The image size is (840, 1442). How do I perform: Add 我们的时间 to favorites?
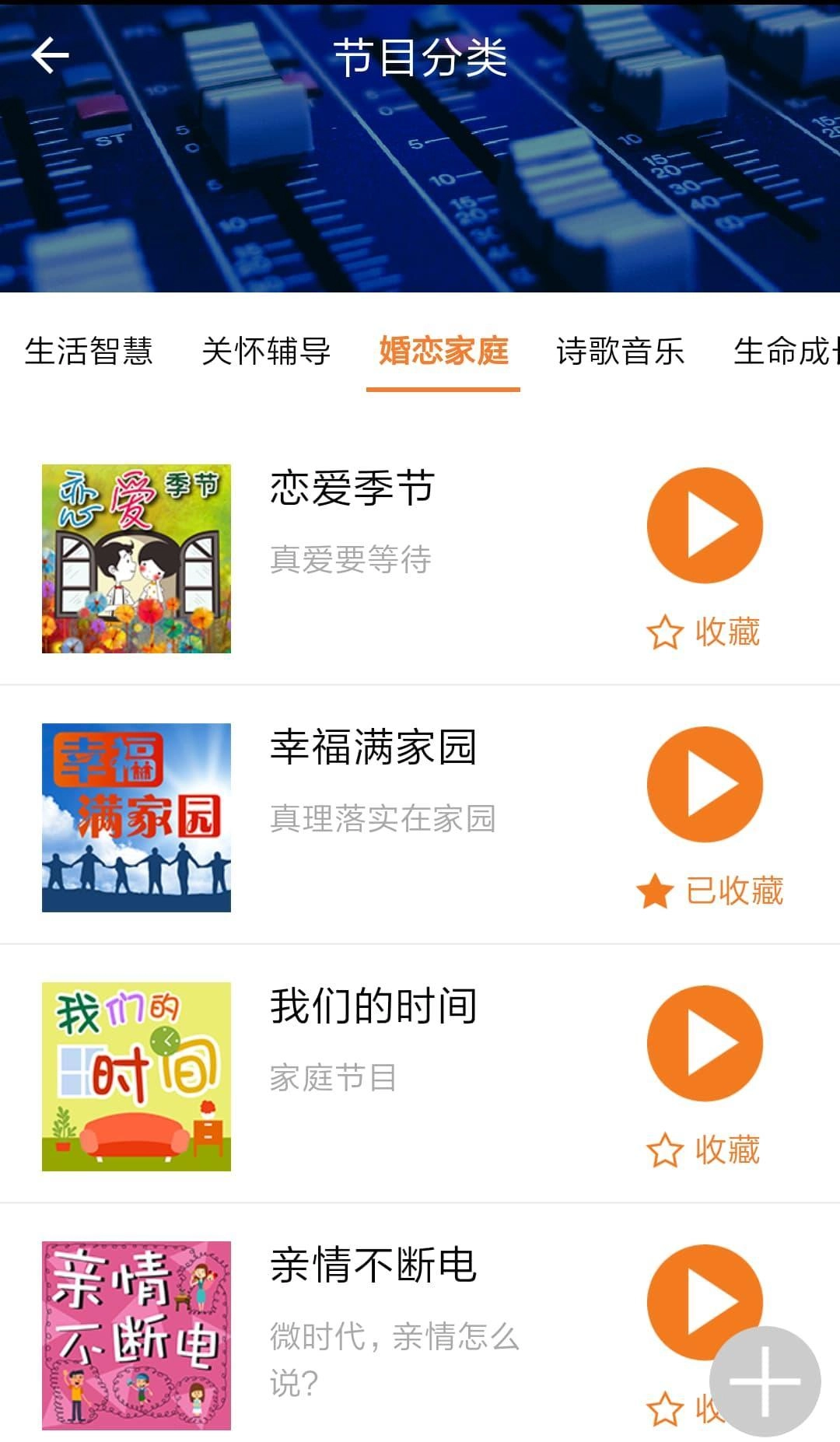coord(704,1150)
